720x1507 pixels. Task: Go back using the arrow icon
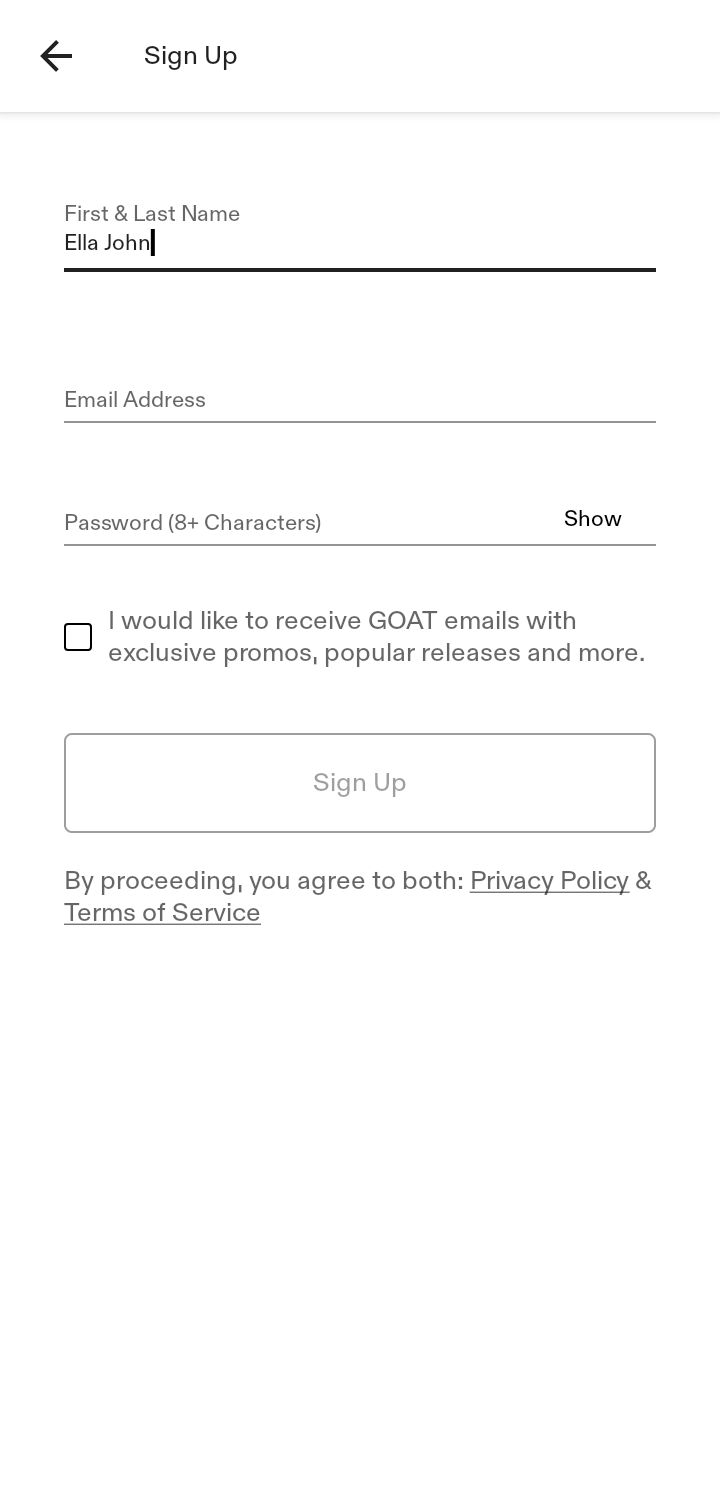[56, 56]
